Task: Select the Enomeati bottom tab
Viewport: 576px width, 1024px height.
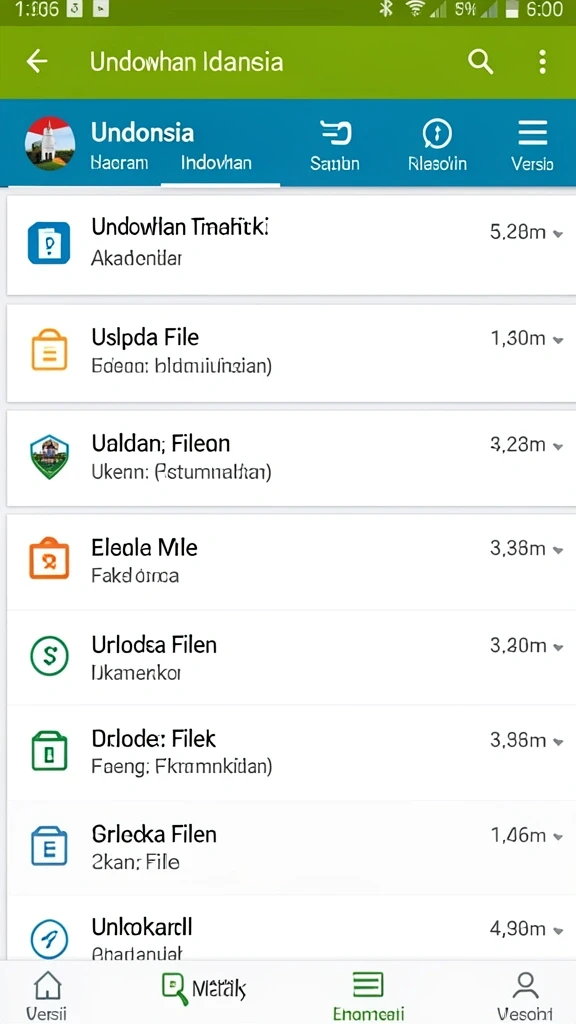Action: pyautogui.click(x=368, y=993)
